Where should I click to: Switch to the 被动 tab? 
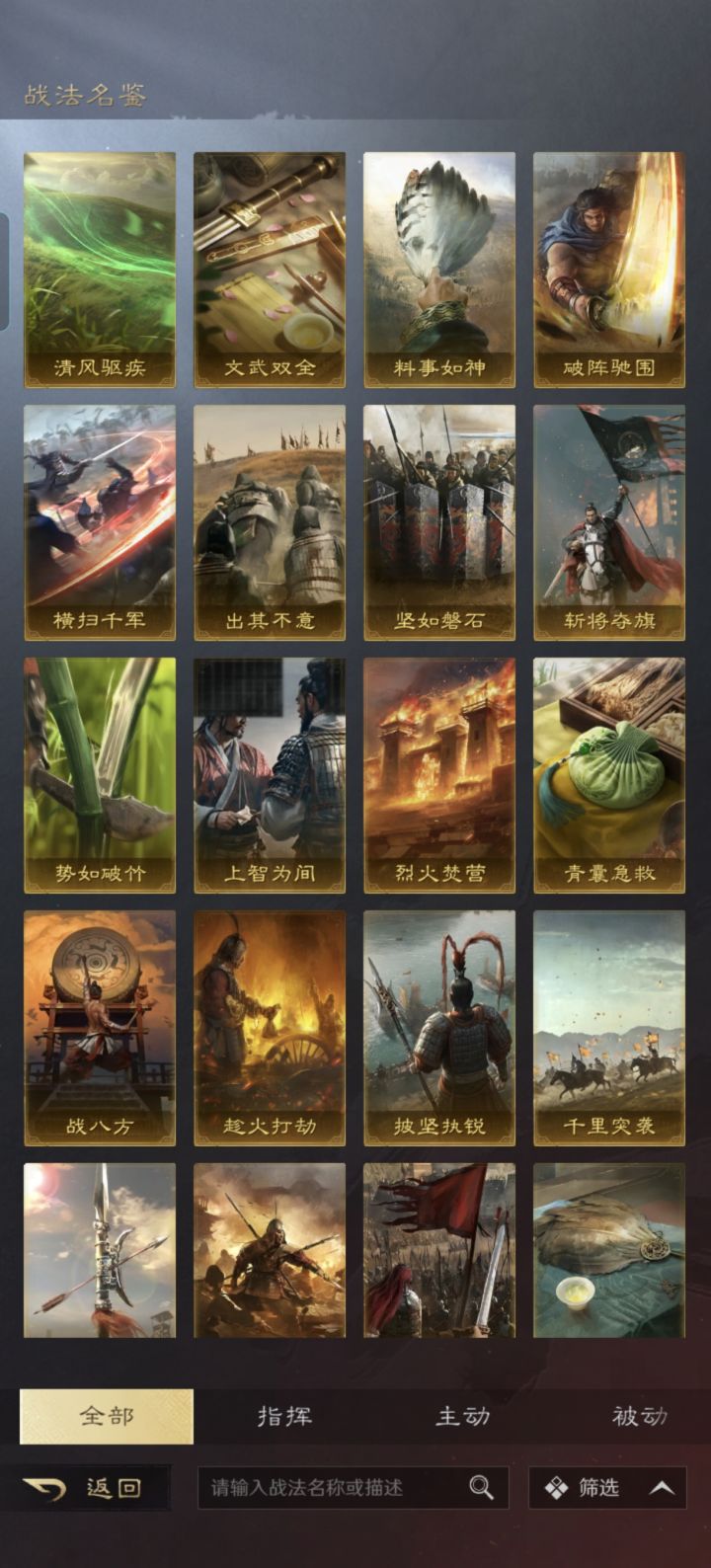coord(639,1416)
